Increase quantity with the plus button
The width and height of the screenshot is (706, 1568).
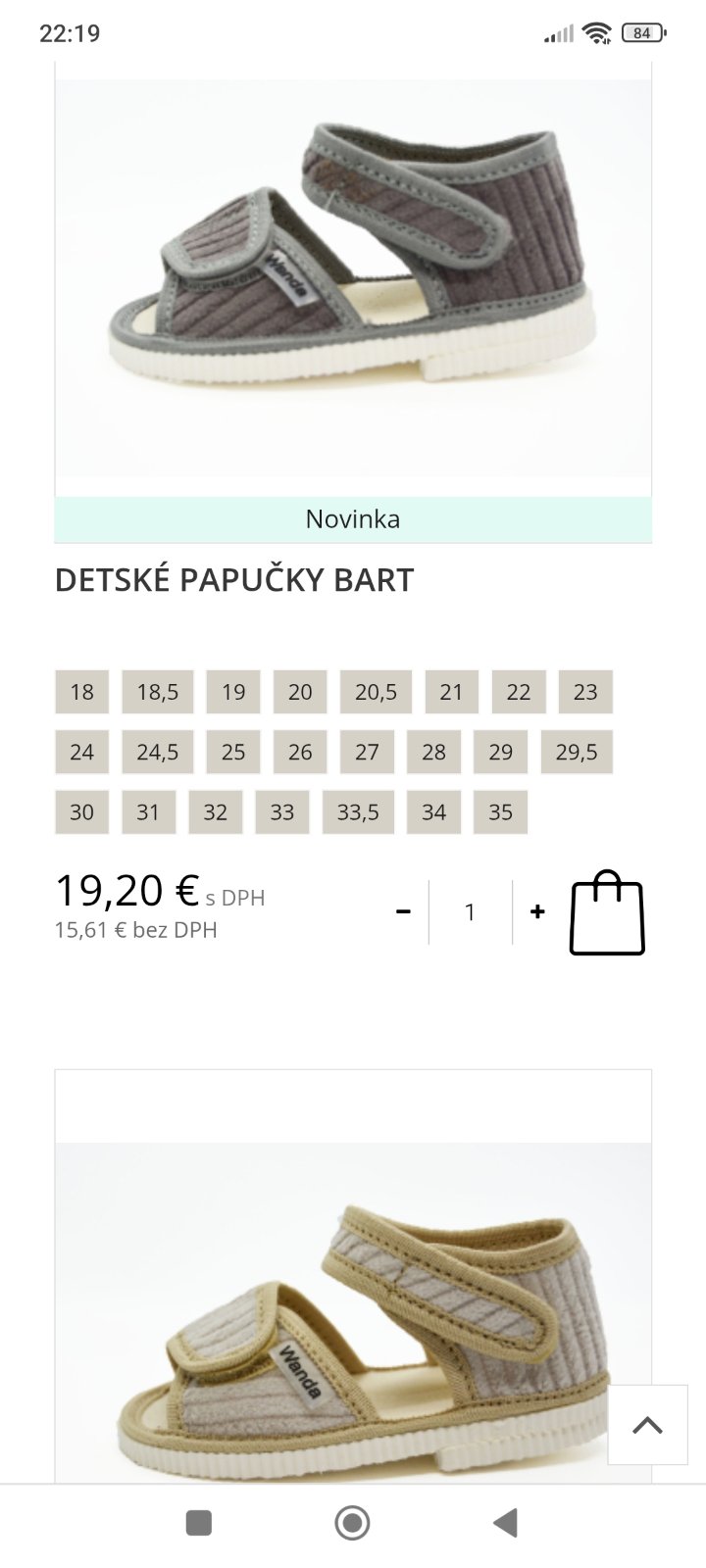coord(537,911)
